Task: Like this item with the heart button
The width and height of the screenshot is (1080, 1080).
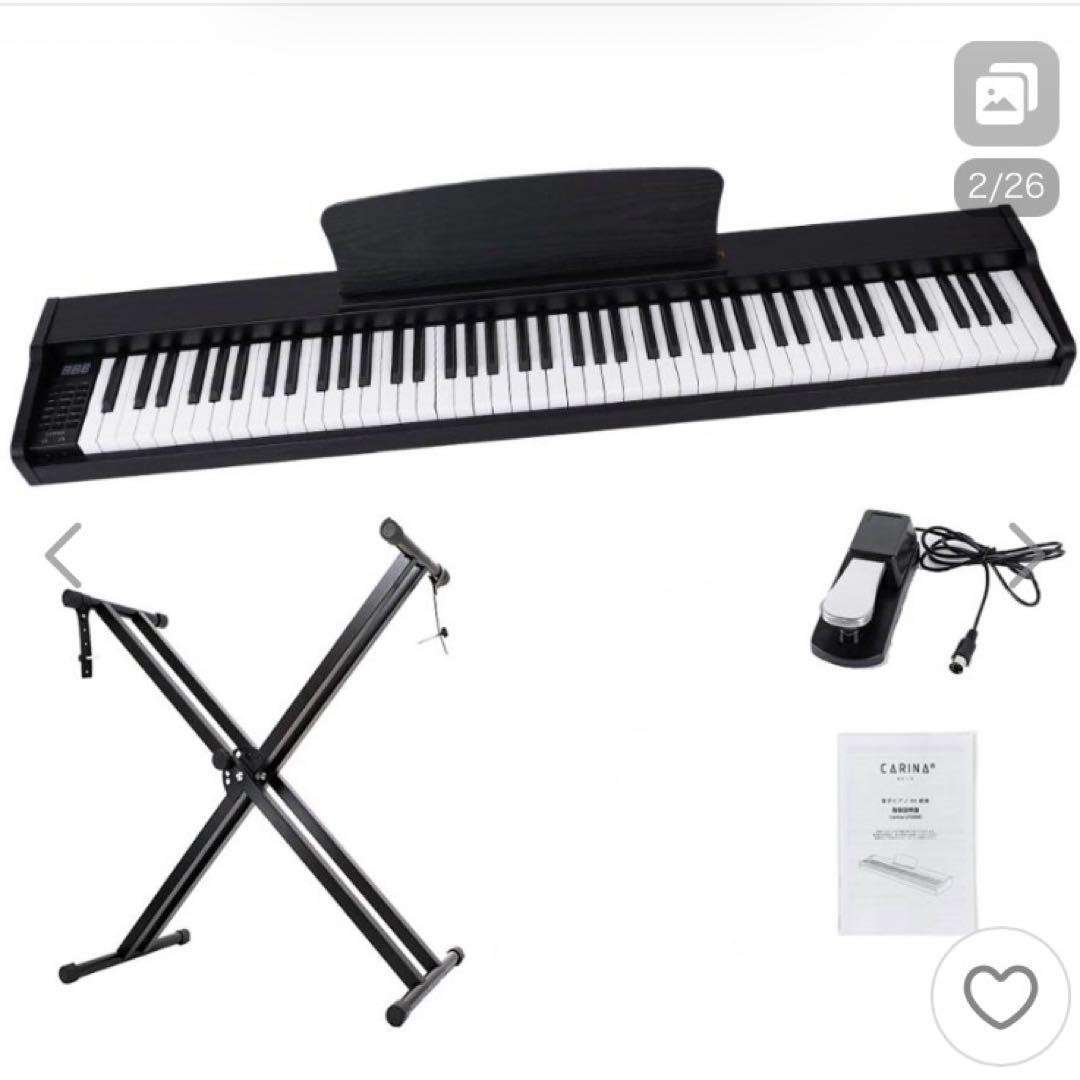Action: (1001, 991)
